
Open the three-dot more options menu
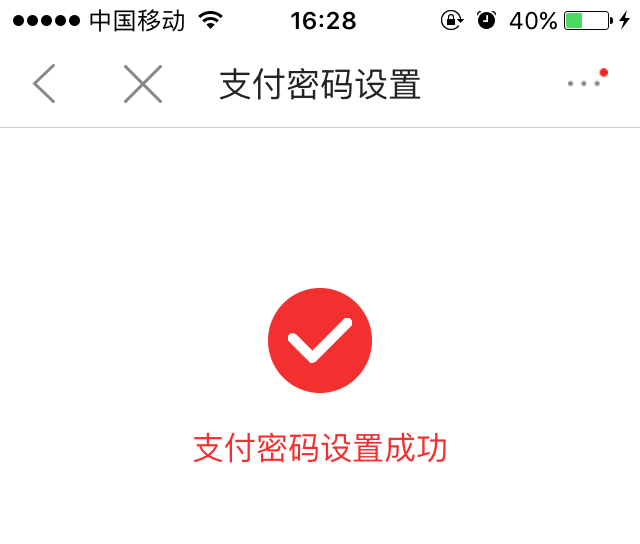[x=584, y=84]
